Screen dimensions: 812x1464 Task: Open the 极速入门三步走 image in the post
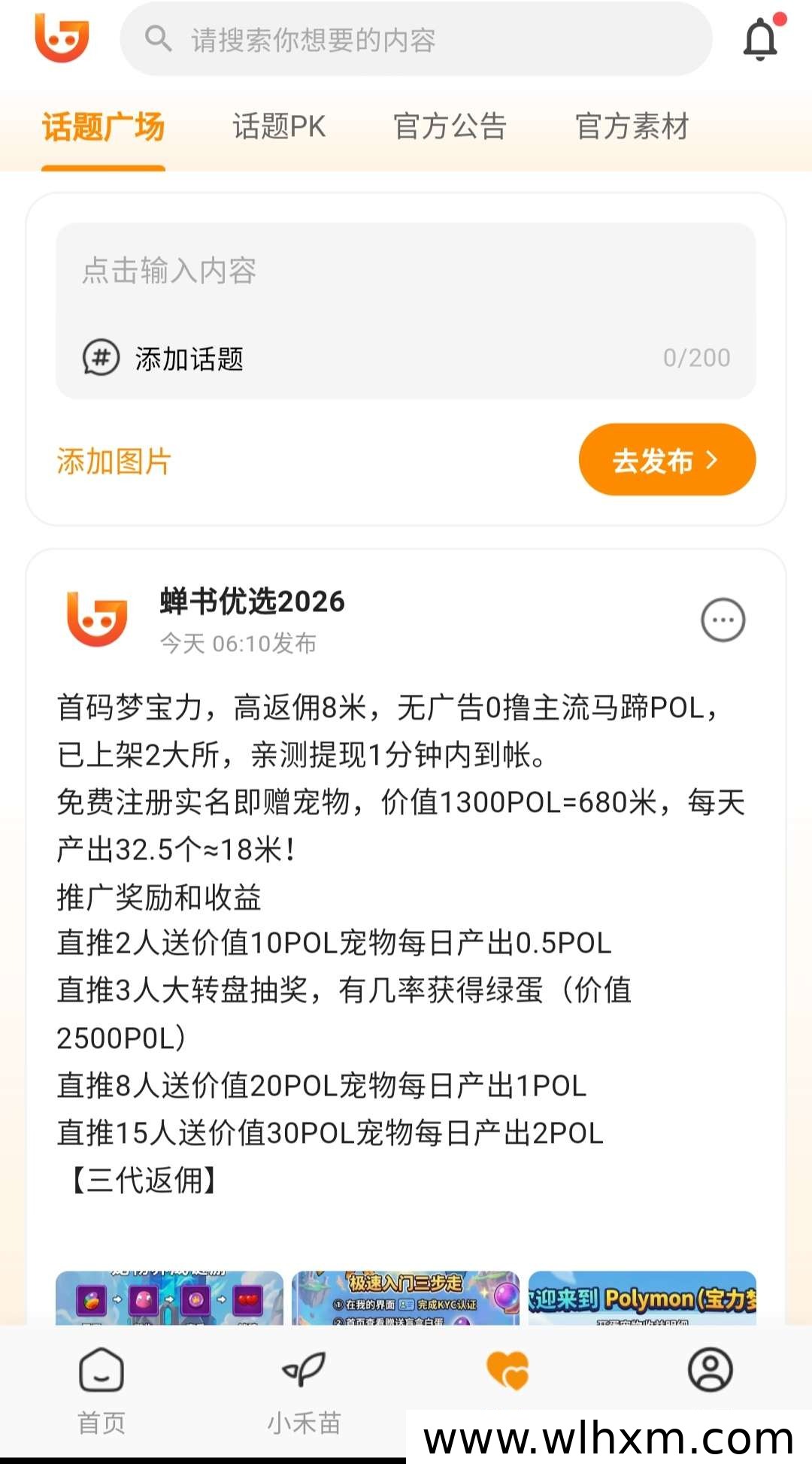coord(405,1298)
